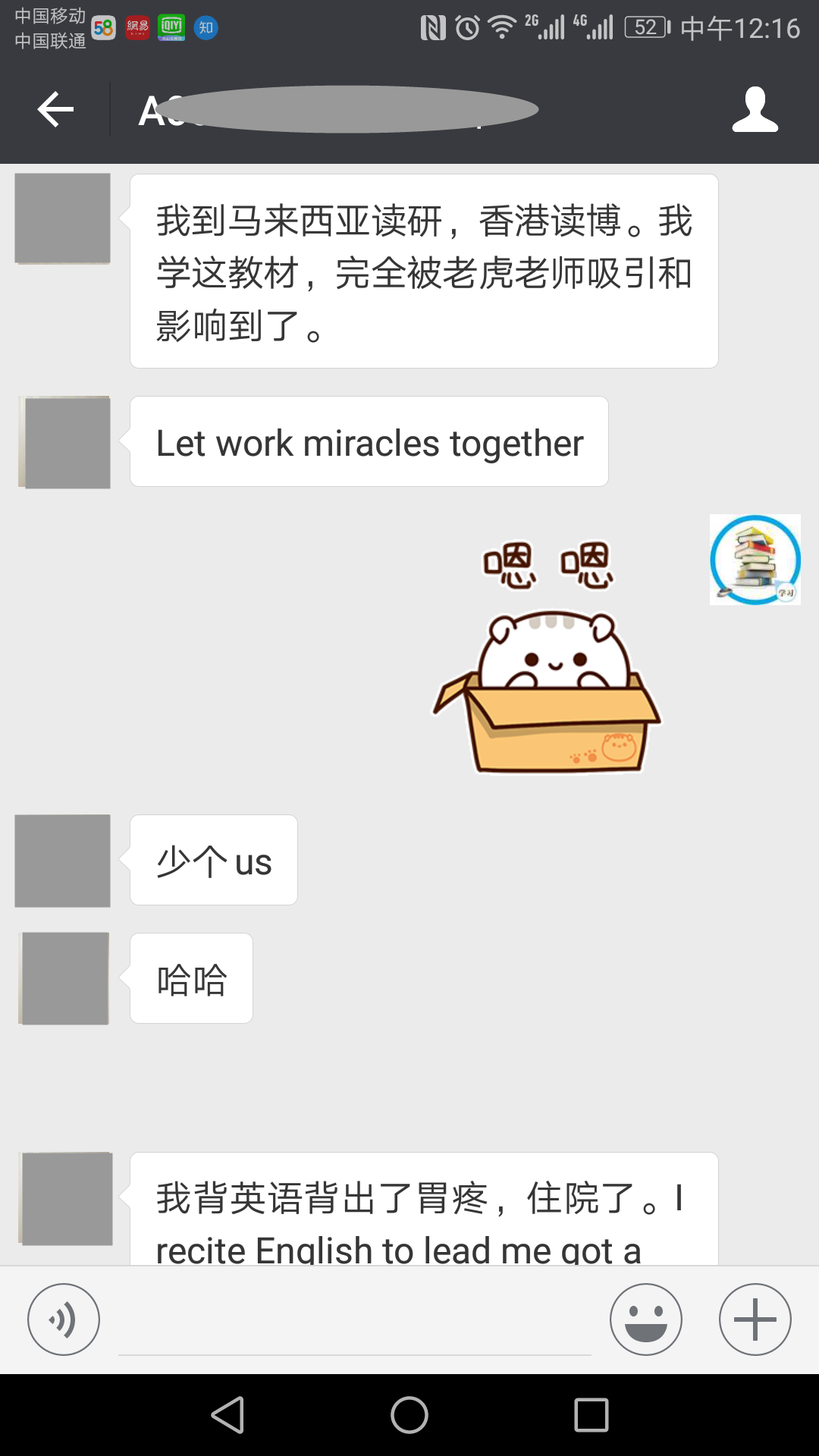819x1456 pixels.
Task: Open the plus attachments menu
Action: [x=755, y=1319]
